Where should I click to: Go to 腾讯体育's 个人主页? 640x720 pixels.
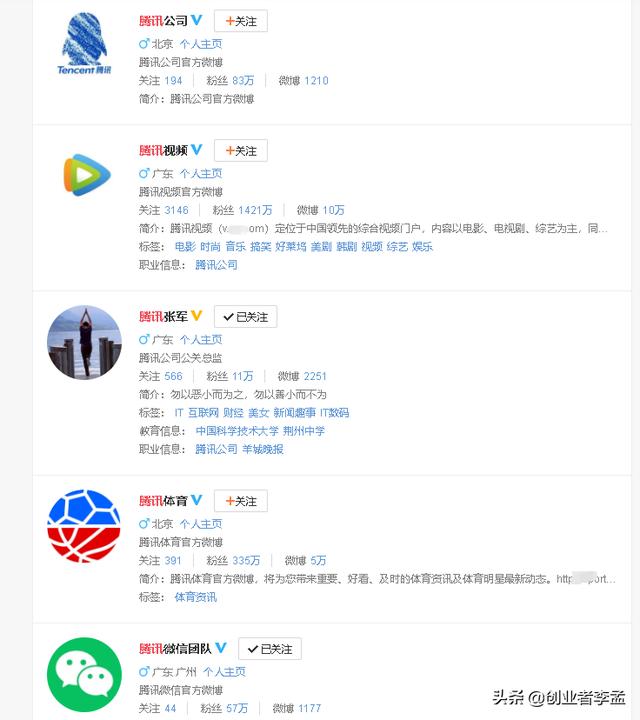(201, 524)
